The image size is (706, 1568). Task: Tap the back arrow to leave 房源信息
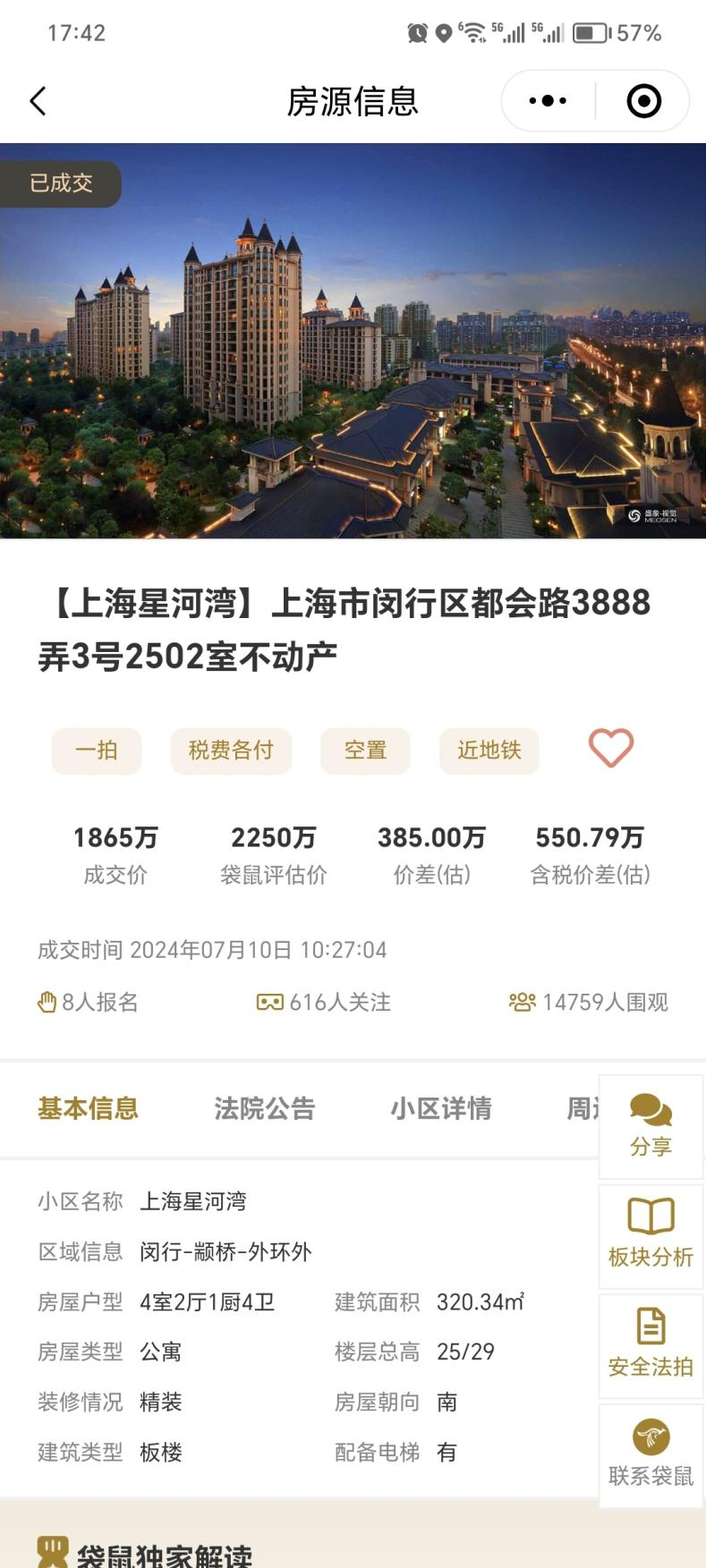pos(37,101)
